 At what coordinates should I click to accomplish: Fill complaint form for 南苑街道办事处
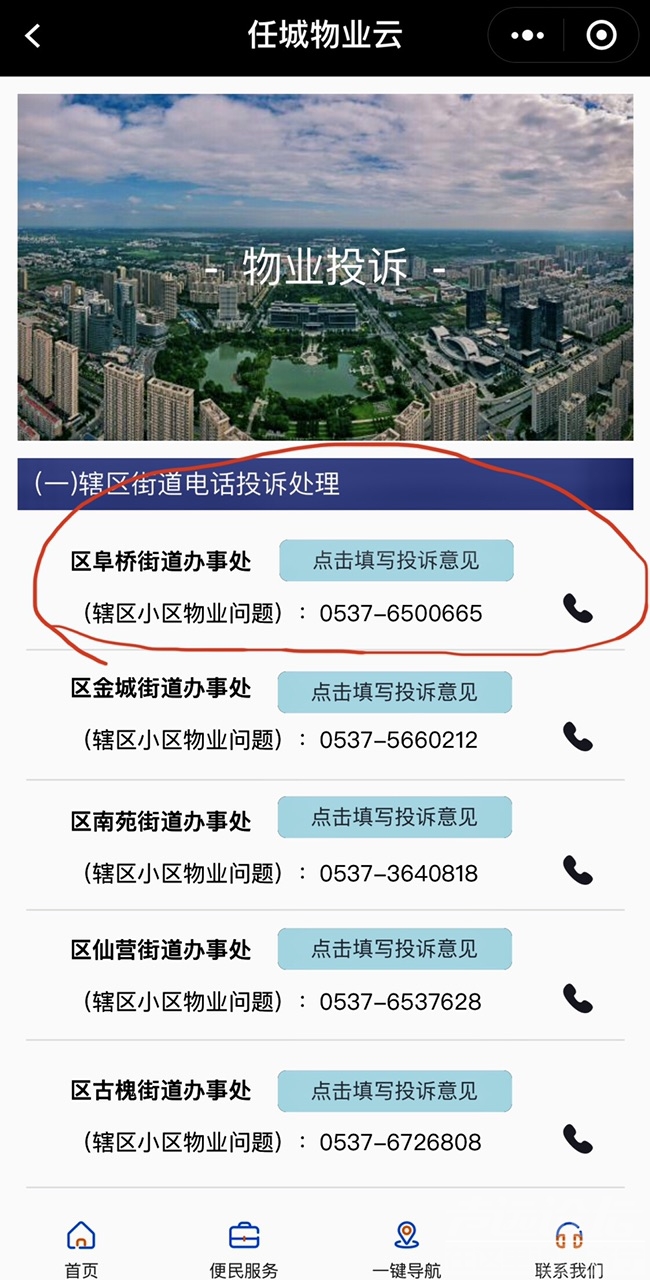[395, 818]
